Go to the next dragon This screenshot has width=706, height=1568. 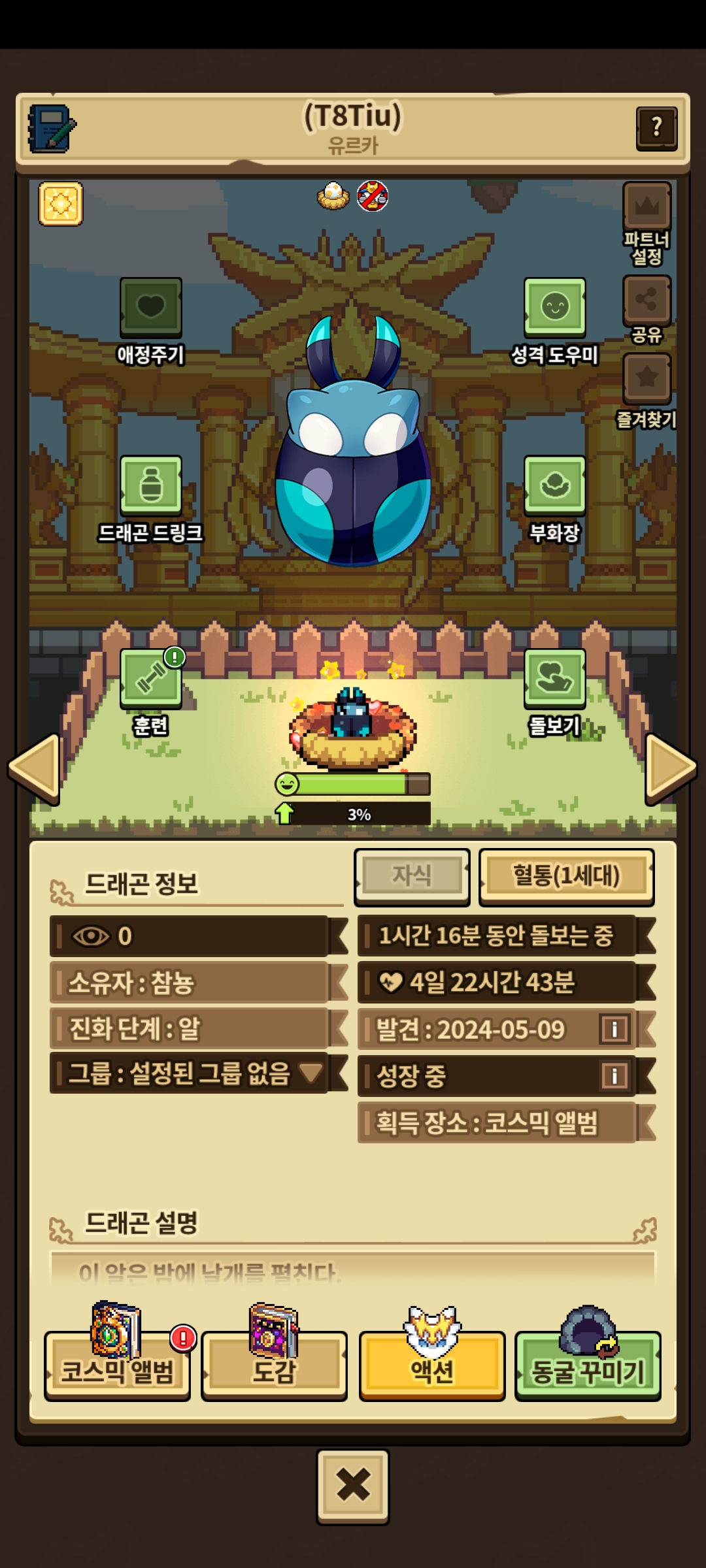tap(671, 768)
